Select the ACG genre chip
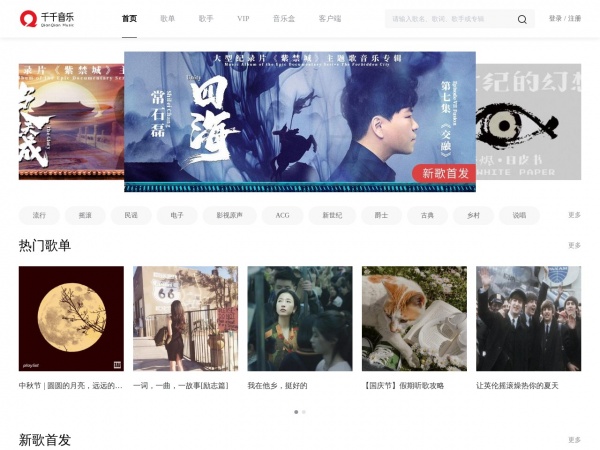 (x=283, y=215)
